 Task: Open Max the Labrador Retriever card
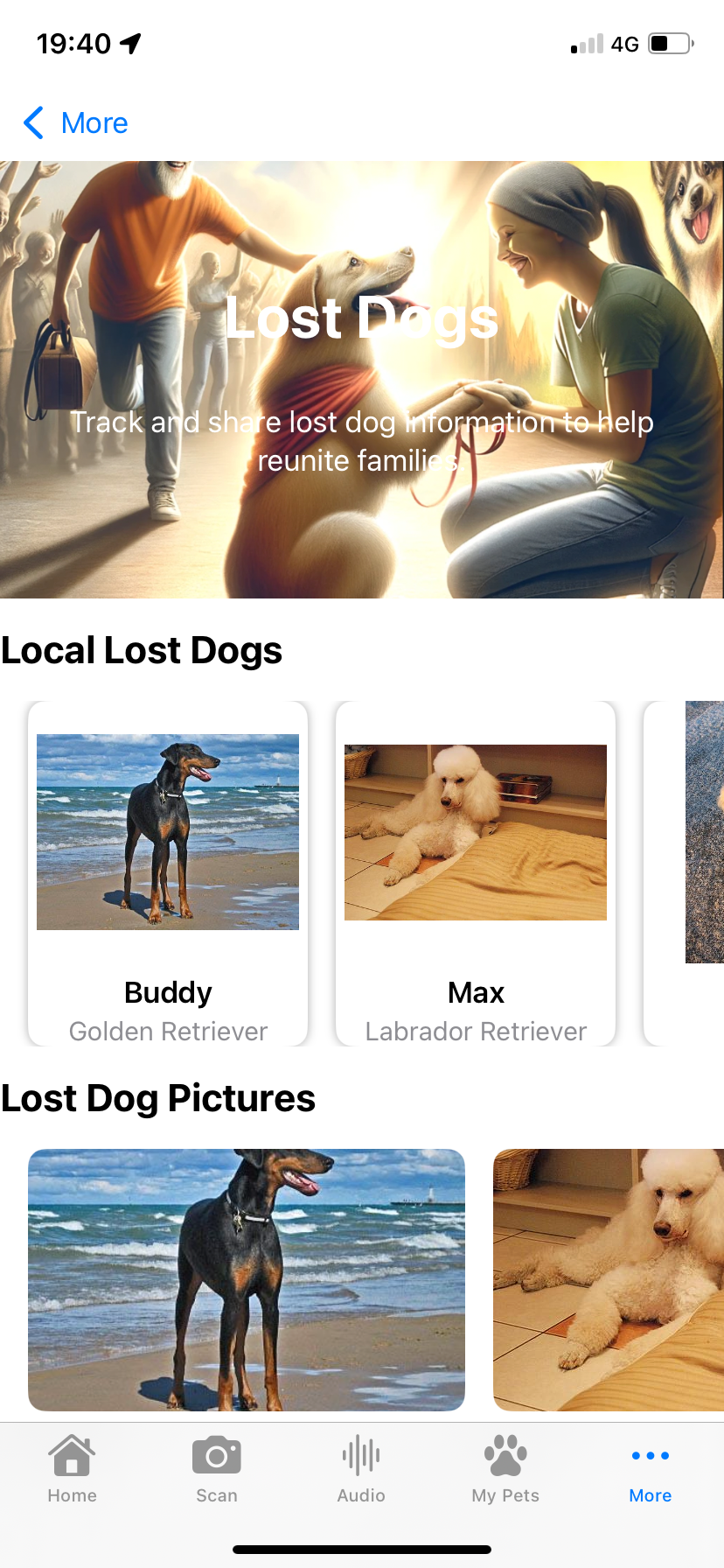(476, 873)
